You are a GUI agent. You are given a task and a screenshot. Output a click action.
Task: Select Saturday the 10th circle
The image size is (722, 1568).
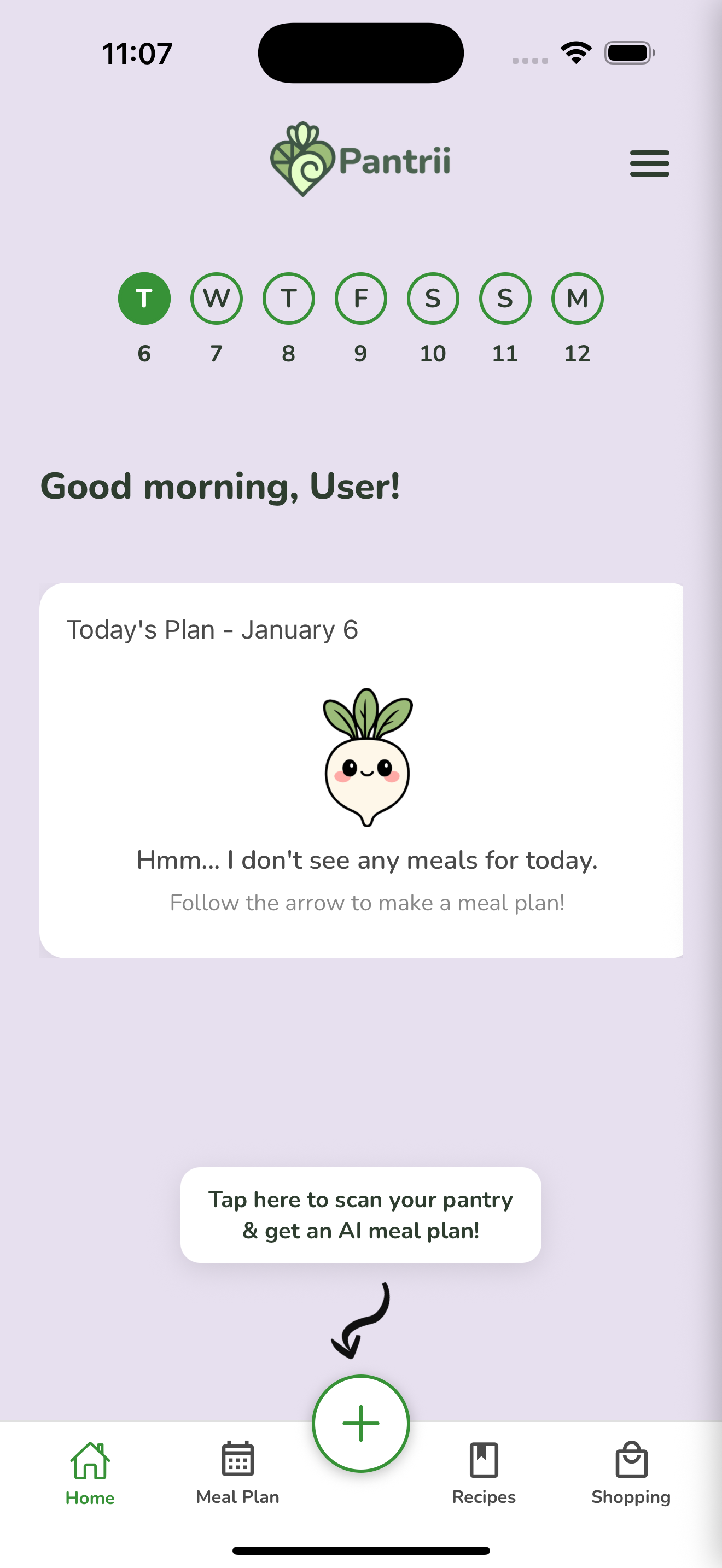point(433,299)
